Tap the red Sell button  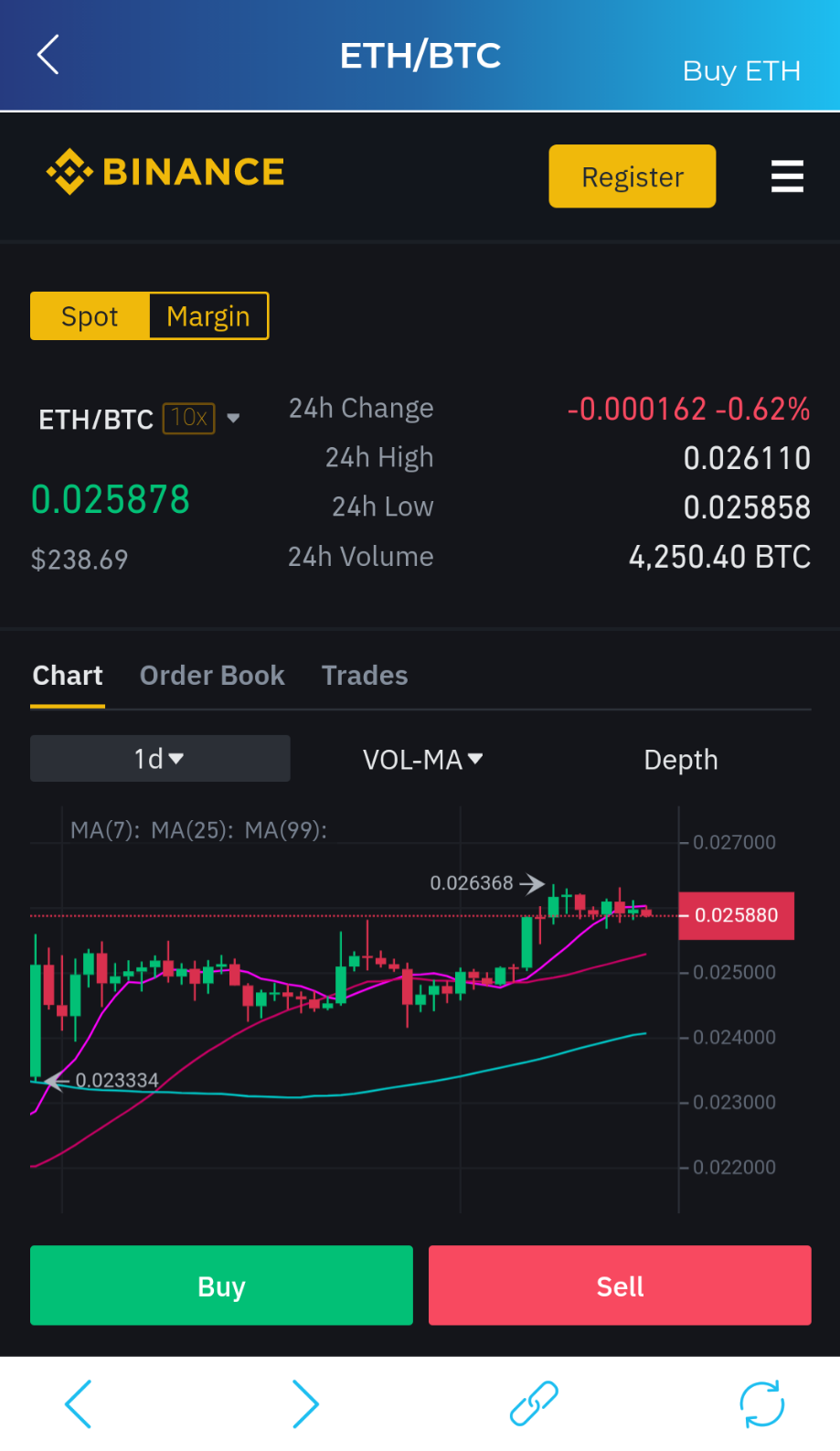620,1286
